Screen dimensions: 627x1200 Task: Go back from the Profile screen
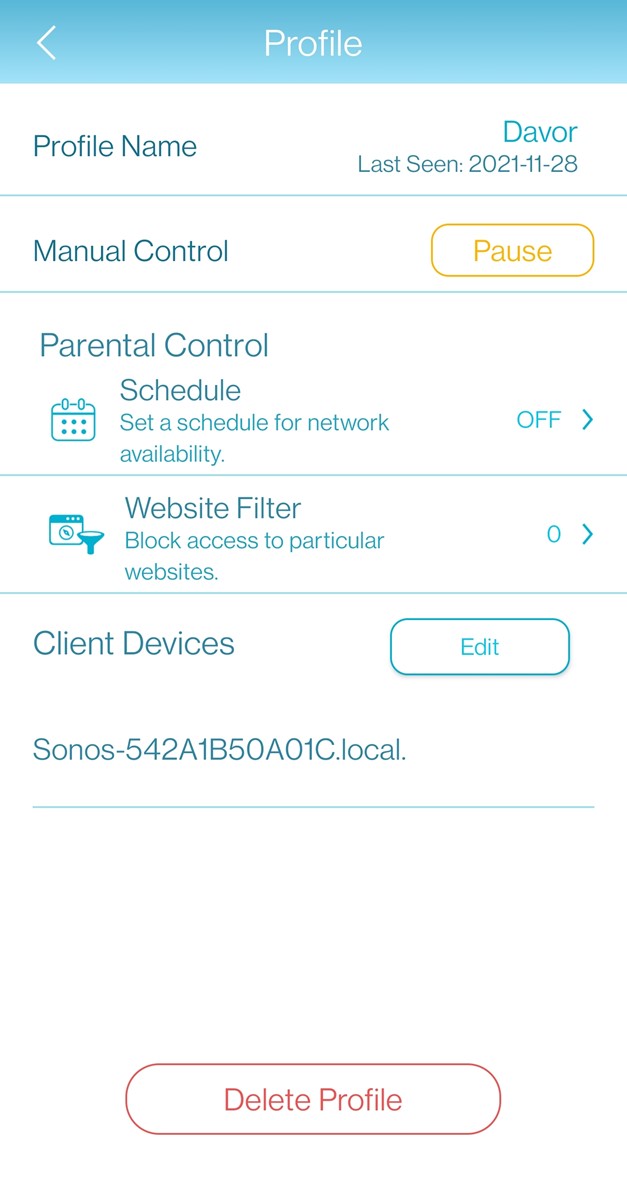(46, 43)
